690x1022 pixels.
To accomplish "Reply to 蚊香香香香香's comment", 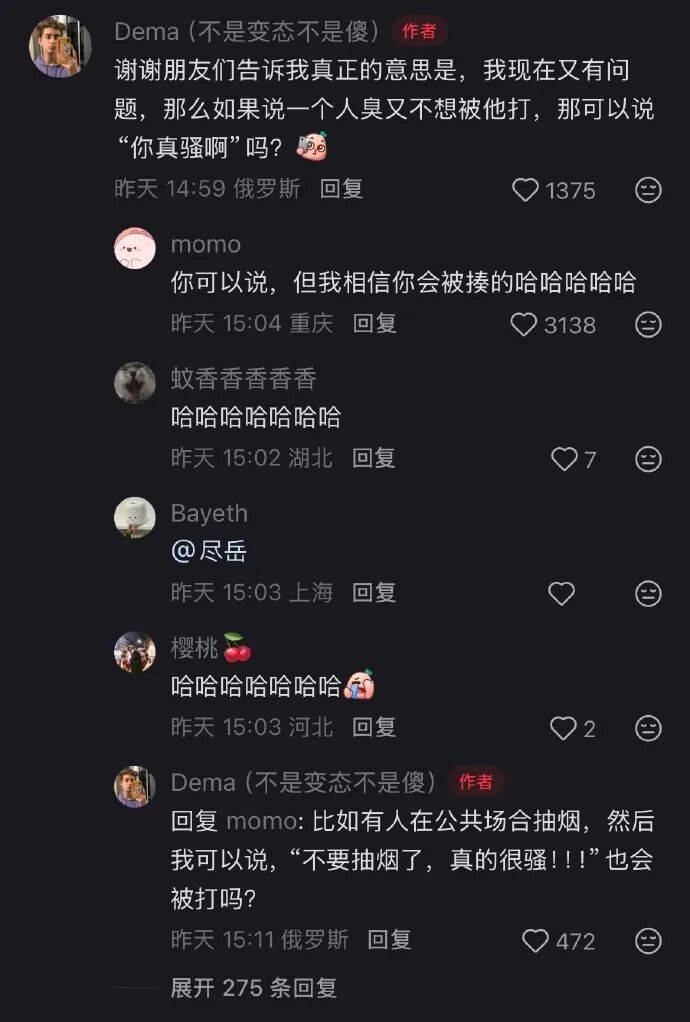I will pyautogui.click(x=375, y=458).
